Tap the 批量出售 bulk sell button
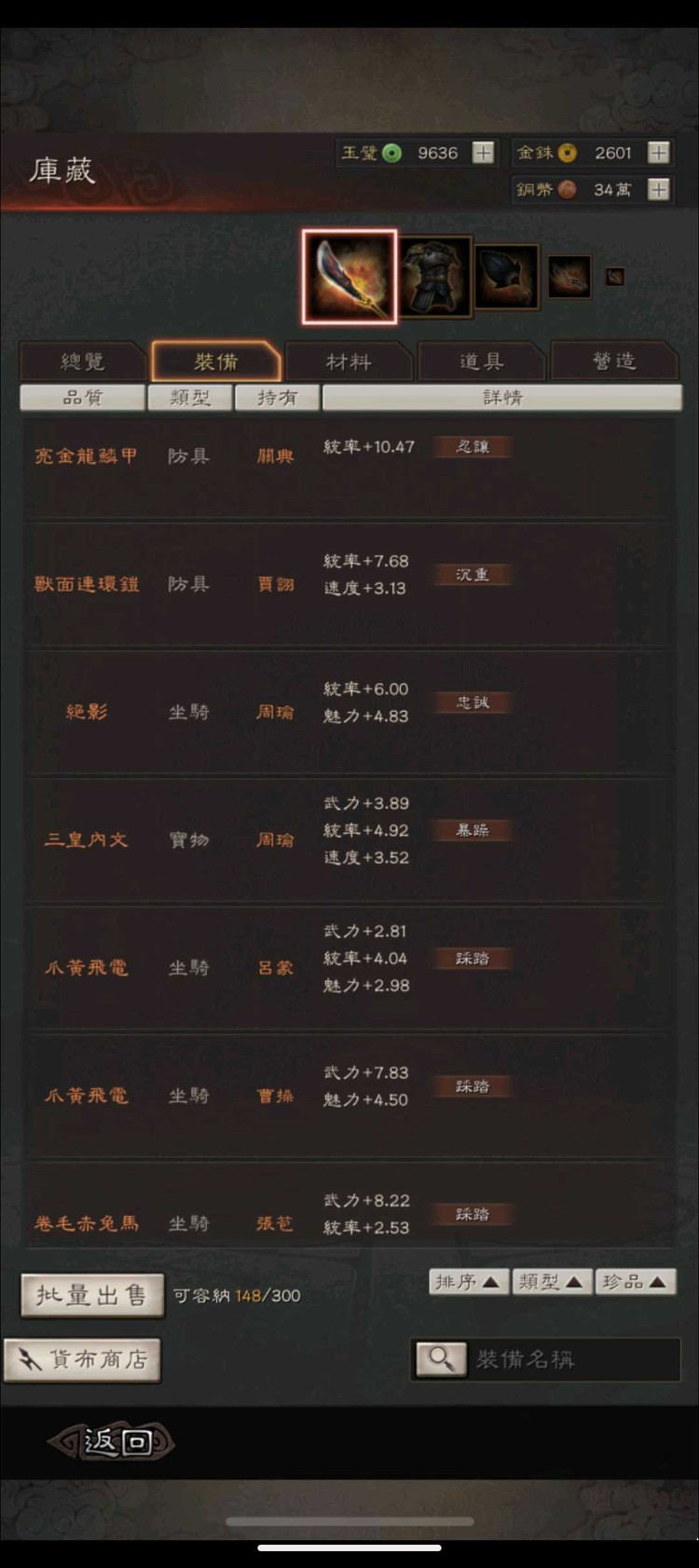This screenshot has height=1568, width=699. (x=91, y=1295)
